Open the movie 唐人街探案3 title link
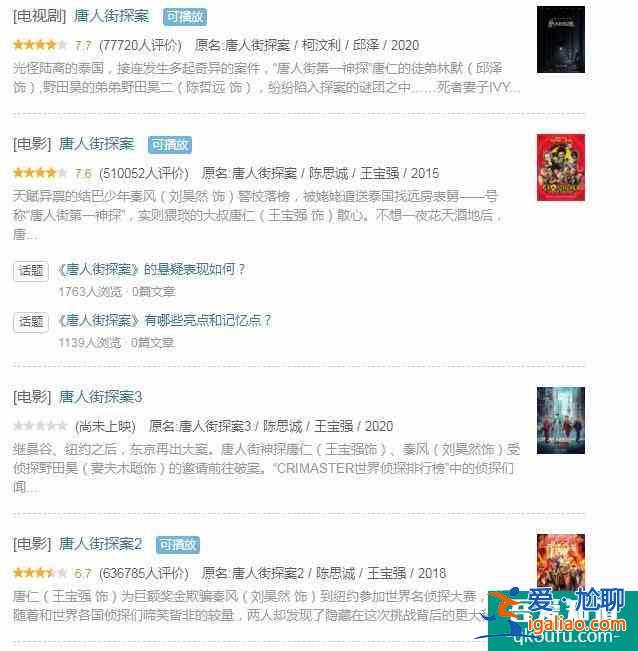Viewport: 638px width, 651px height. [101, 397]
